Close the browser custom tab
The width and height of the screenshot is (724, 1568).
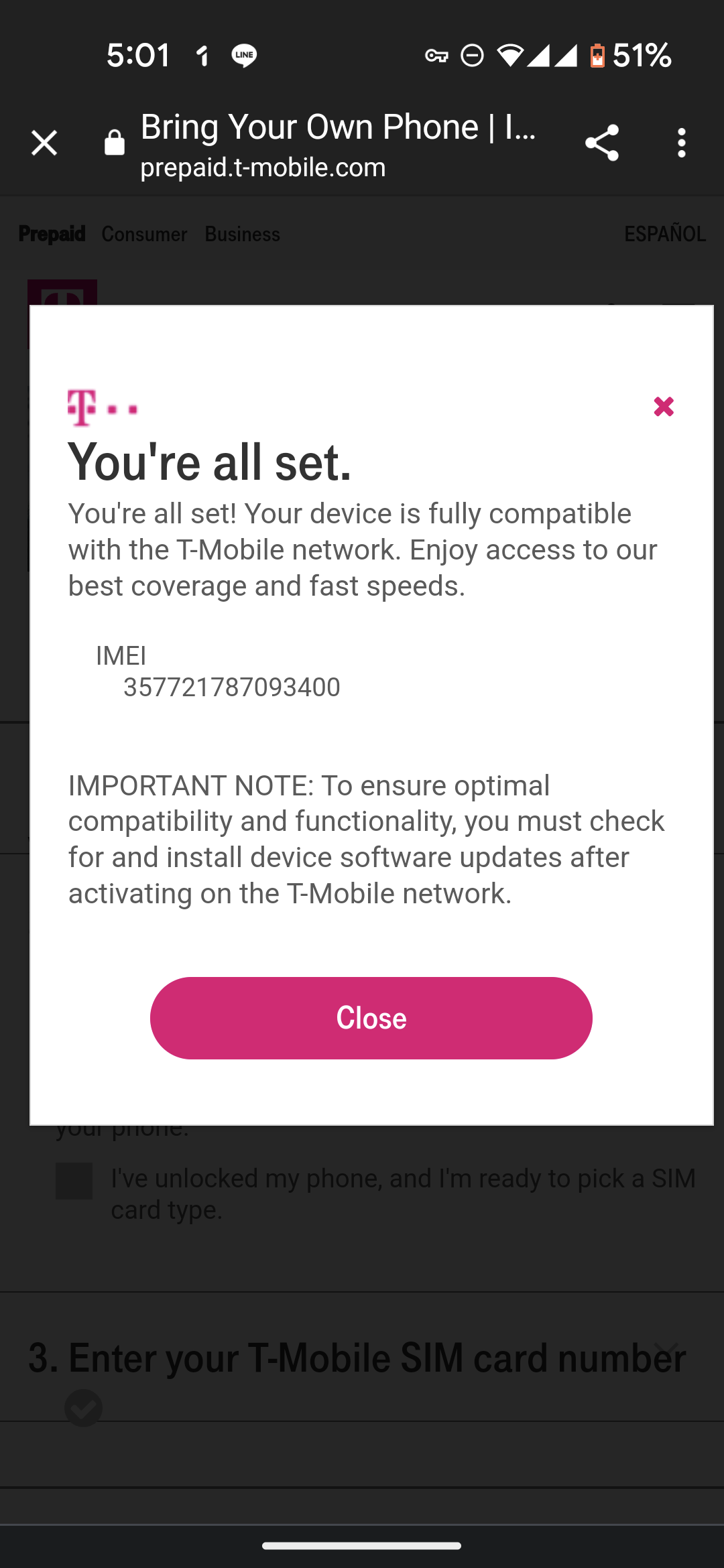tap(44, 143)
